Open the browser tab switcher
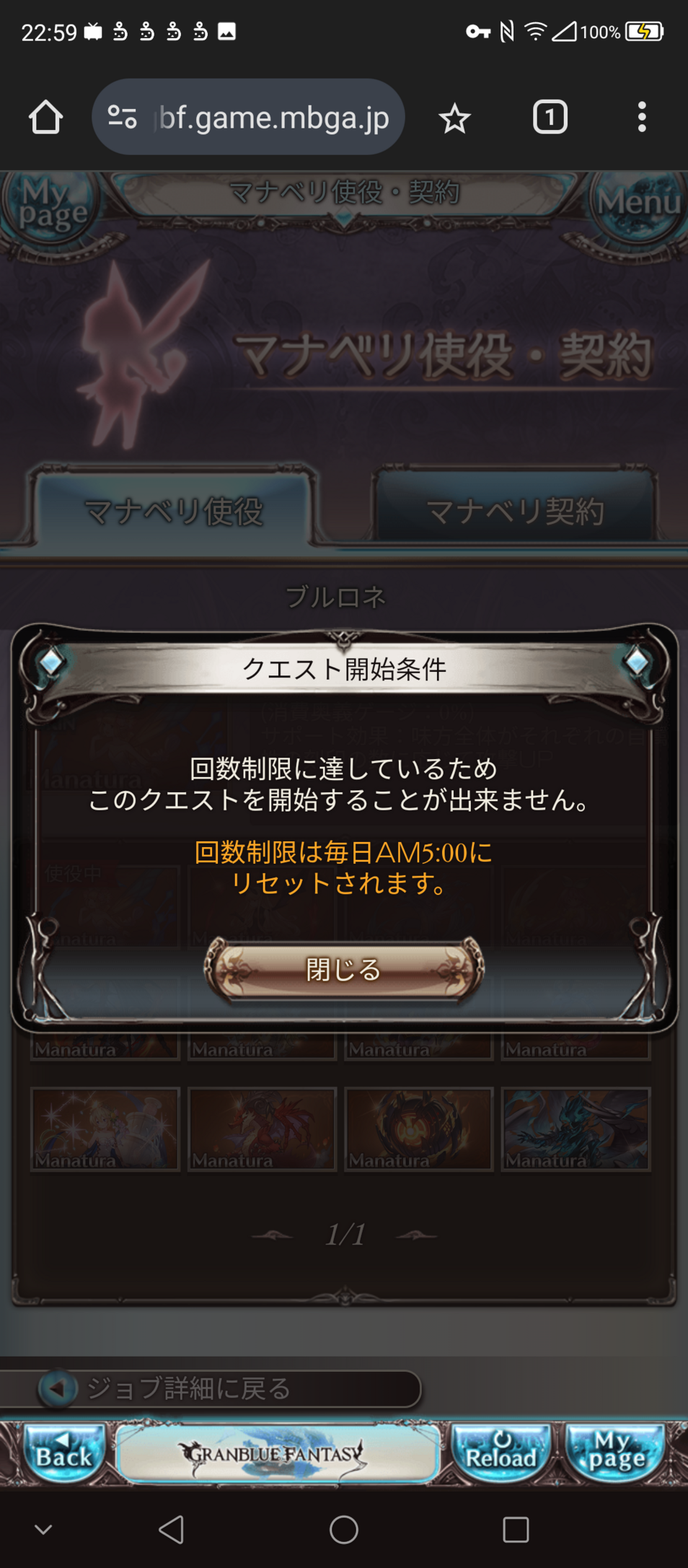This screenshot has height=1568, width=688. [550, 118]
